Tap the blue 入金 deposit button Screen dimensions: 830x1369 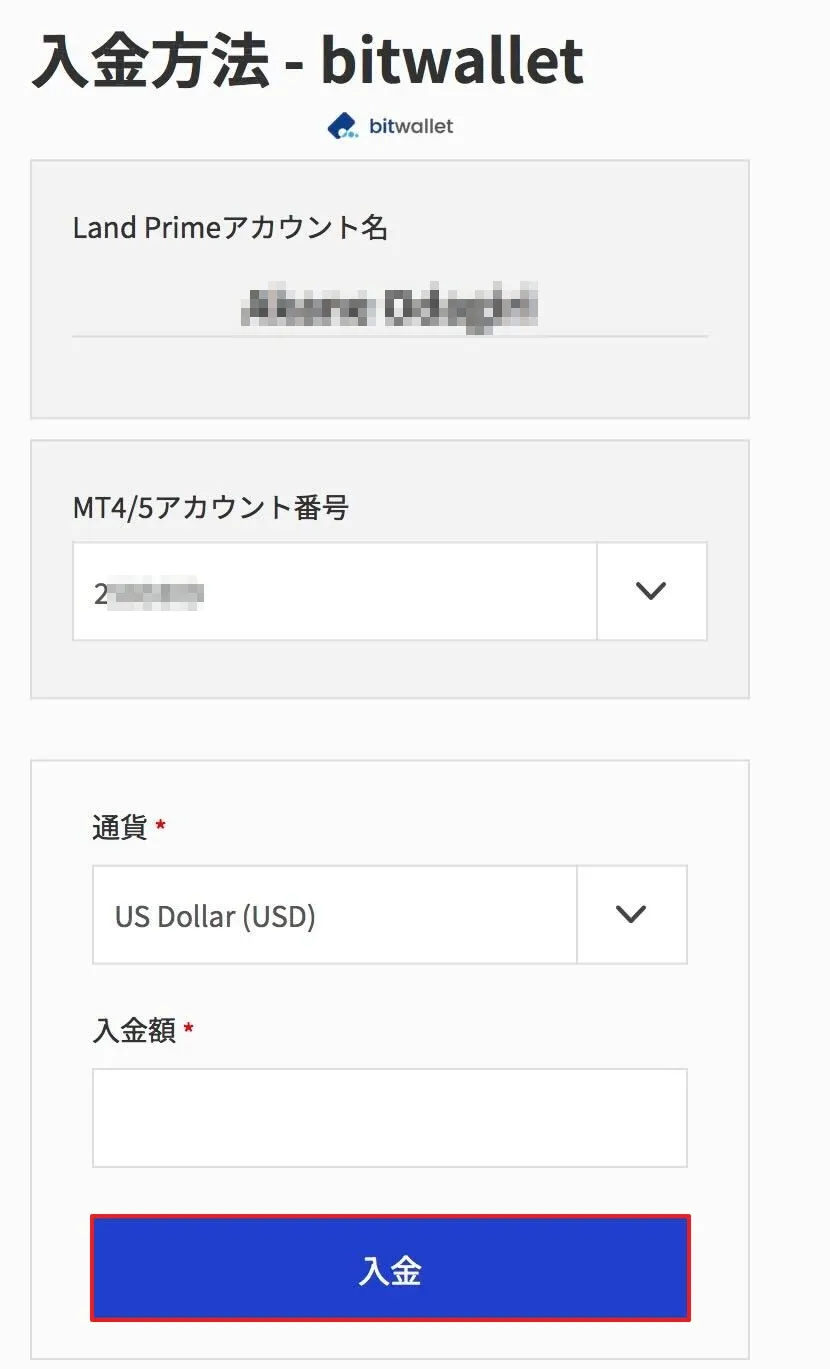390,1268
